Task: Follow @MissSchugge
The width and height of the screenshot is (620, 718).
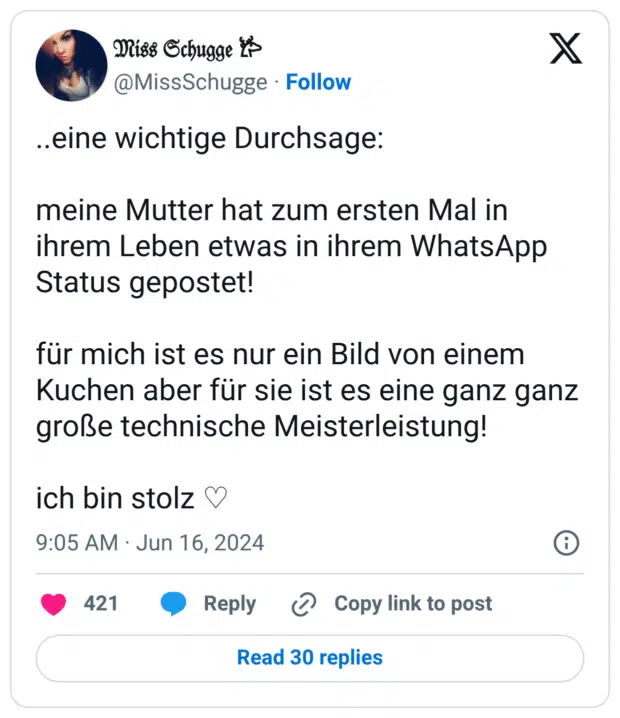Action: click(318, 82)
